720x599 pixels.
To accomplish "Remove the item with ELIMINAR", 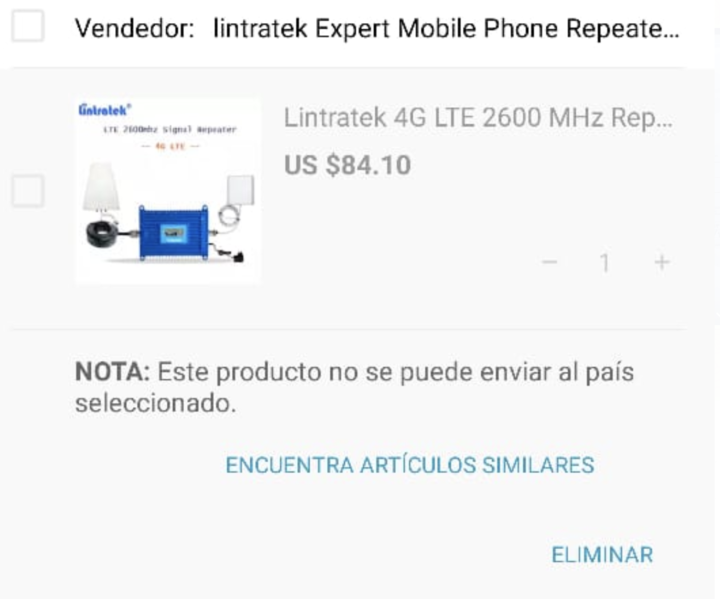I will point(601,554).
